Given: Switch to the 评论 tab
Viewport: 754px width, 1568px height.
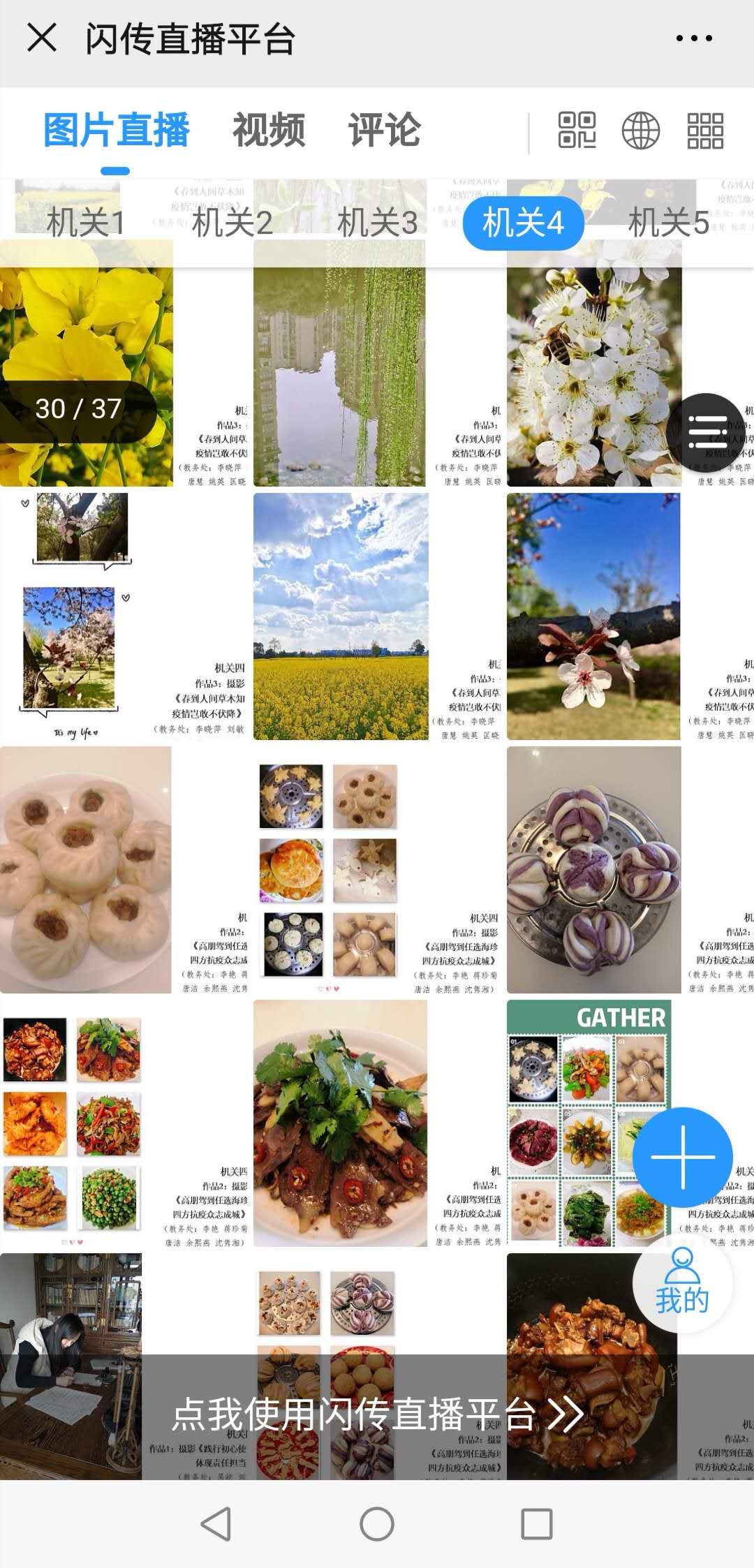Looking at the screenshot, I should click(385, 130).
